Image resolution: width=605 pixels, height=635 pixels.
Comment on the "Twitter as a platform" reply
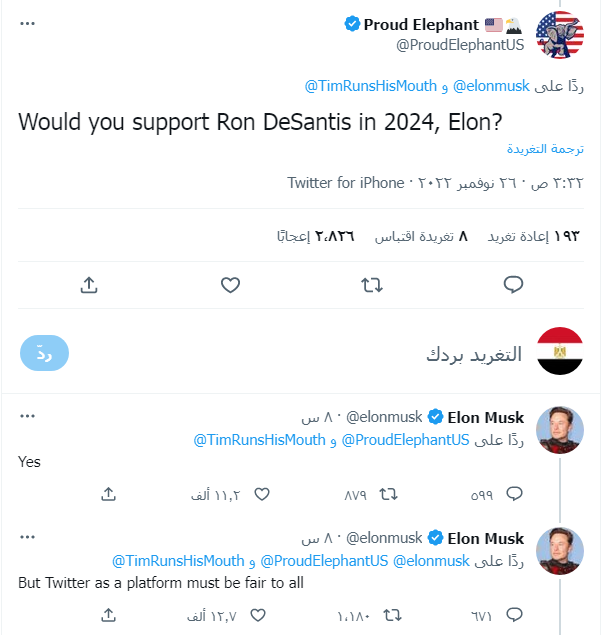(513, 614)
